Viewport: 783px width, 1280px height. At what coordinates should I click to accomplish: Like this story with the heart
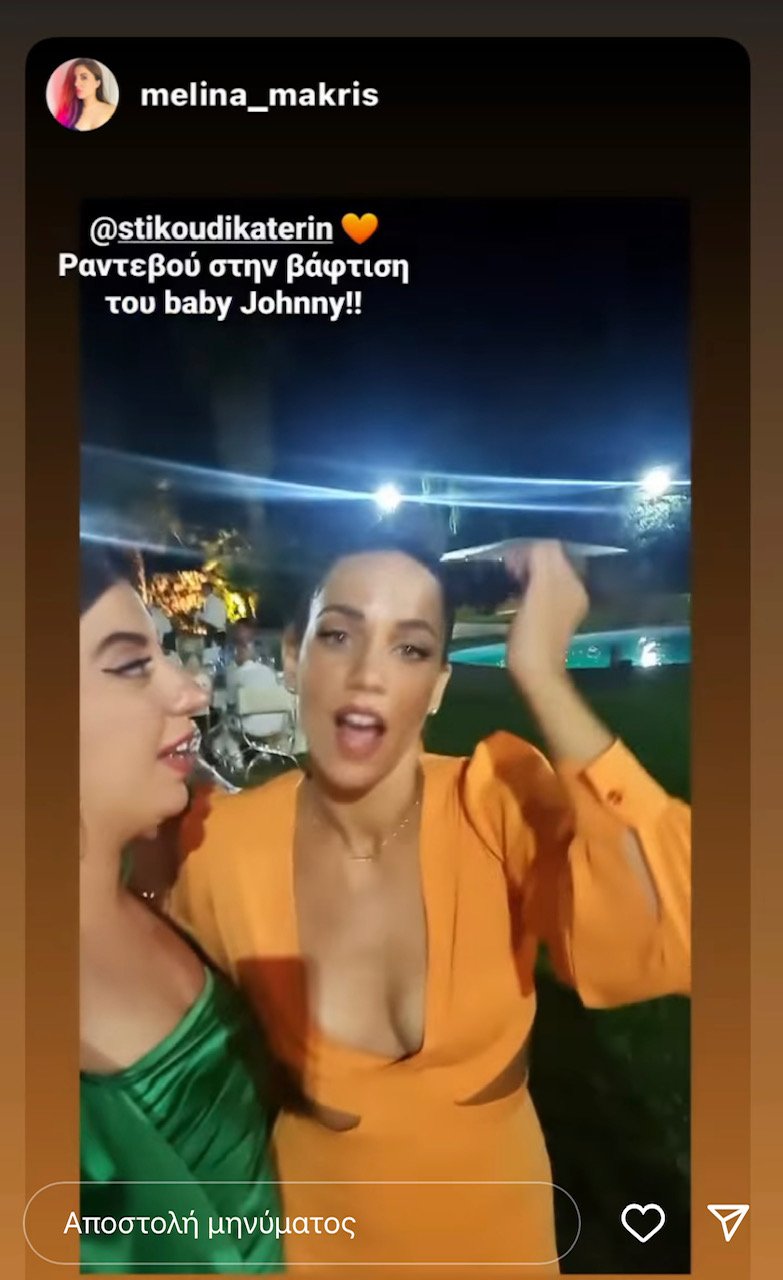[x=643, y=1222]
